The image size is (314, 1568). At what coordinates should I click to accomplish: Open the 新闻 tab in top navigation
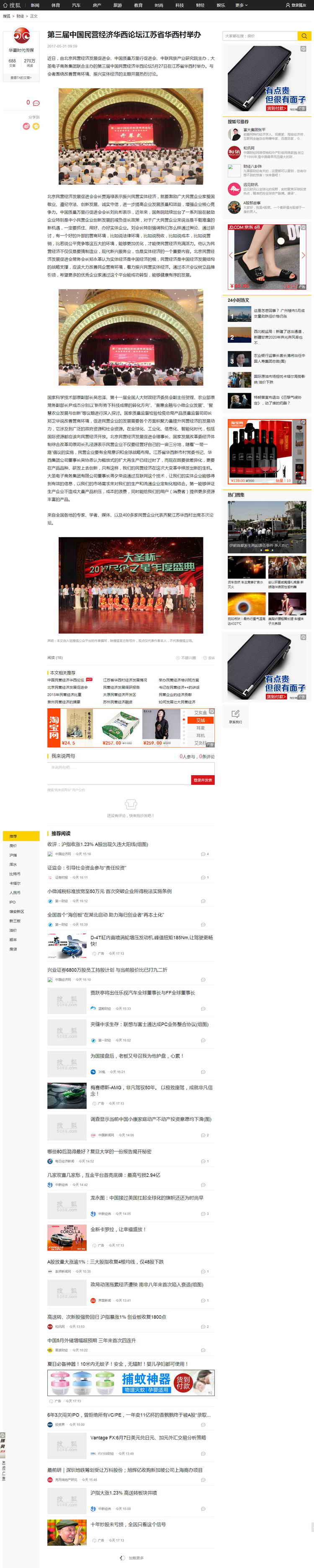tap(35, 5)
